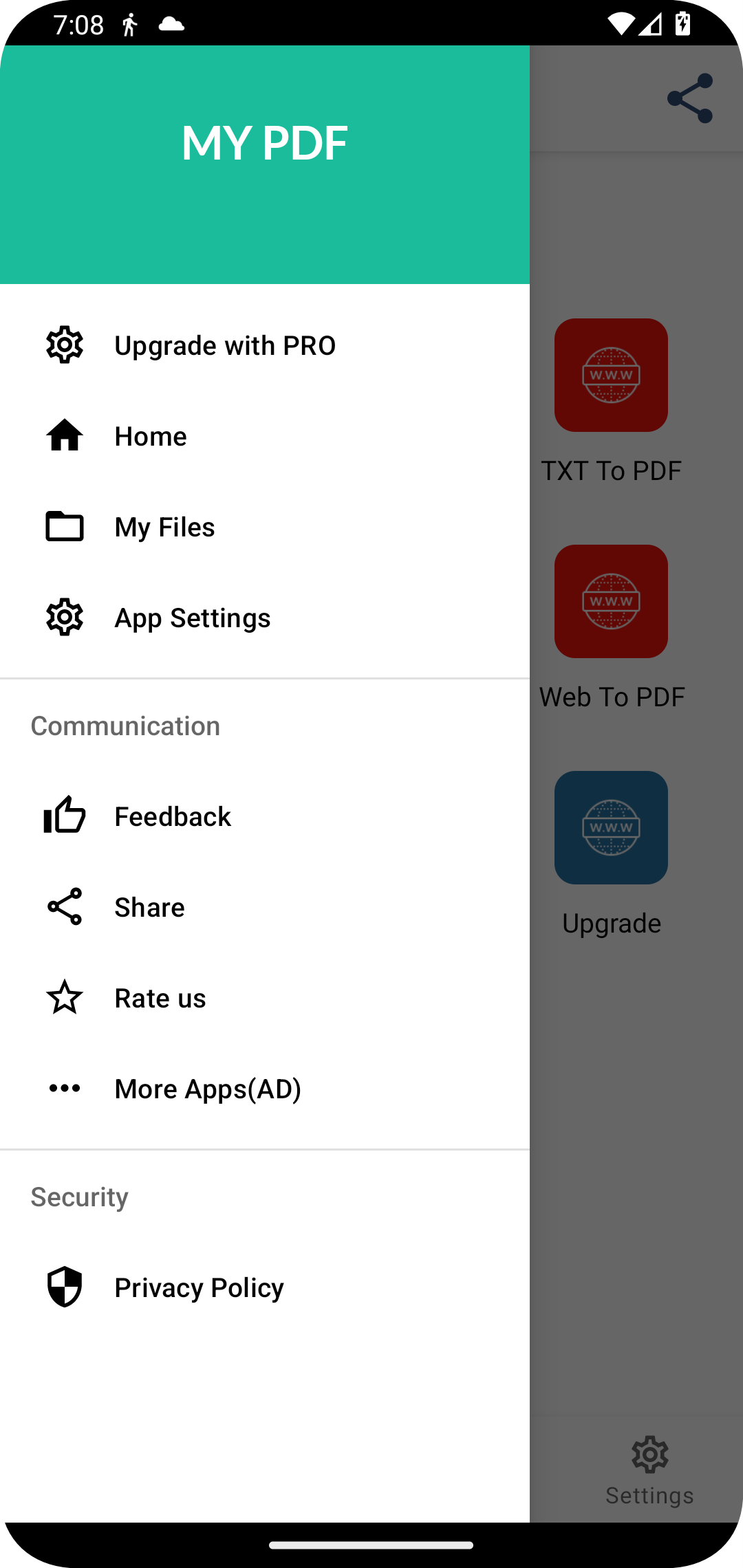The width and height of the screenshot is (743, 1568).
Task: View the Privacy Policy
Action: [199, 1287]
